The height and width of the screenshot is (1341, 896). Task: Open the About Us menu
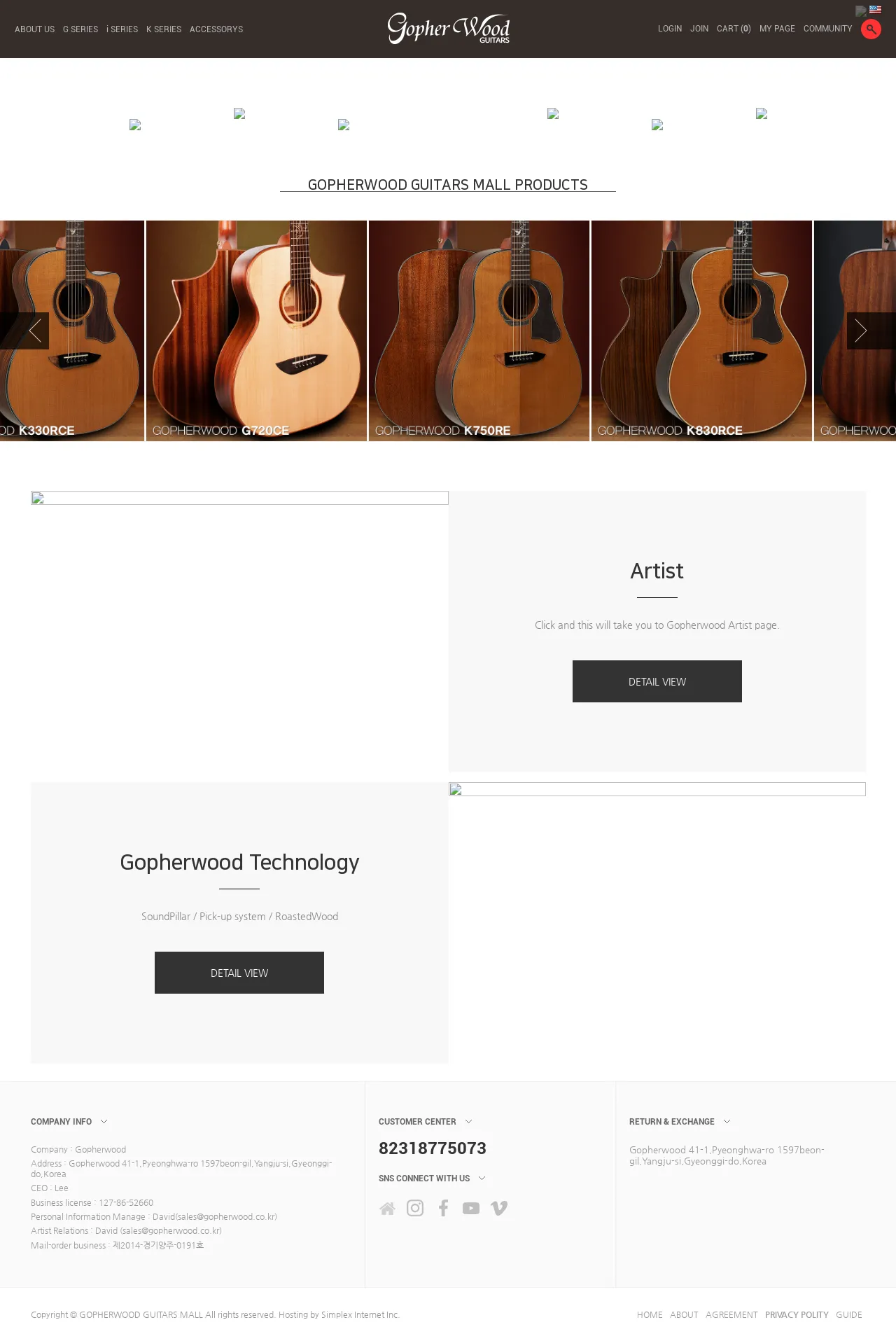point(34,29)
